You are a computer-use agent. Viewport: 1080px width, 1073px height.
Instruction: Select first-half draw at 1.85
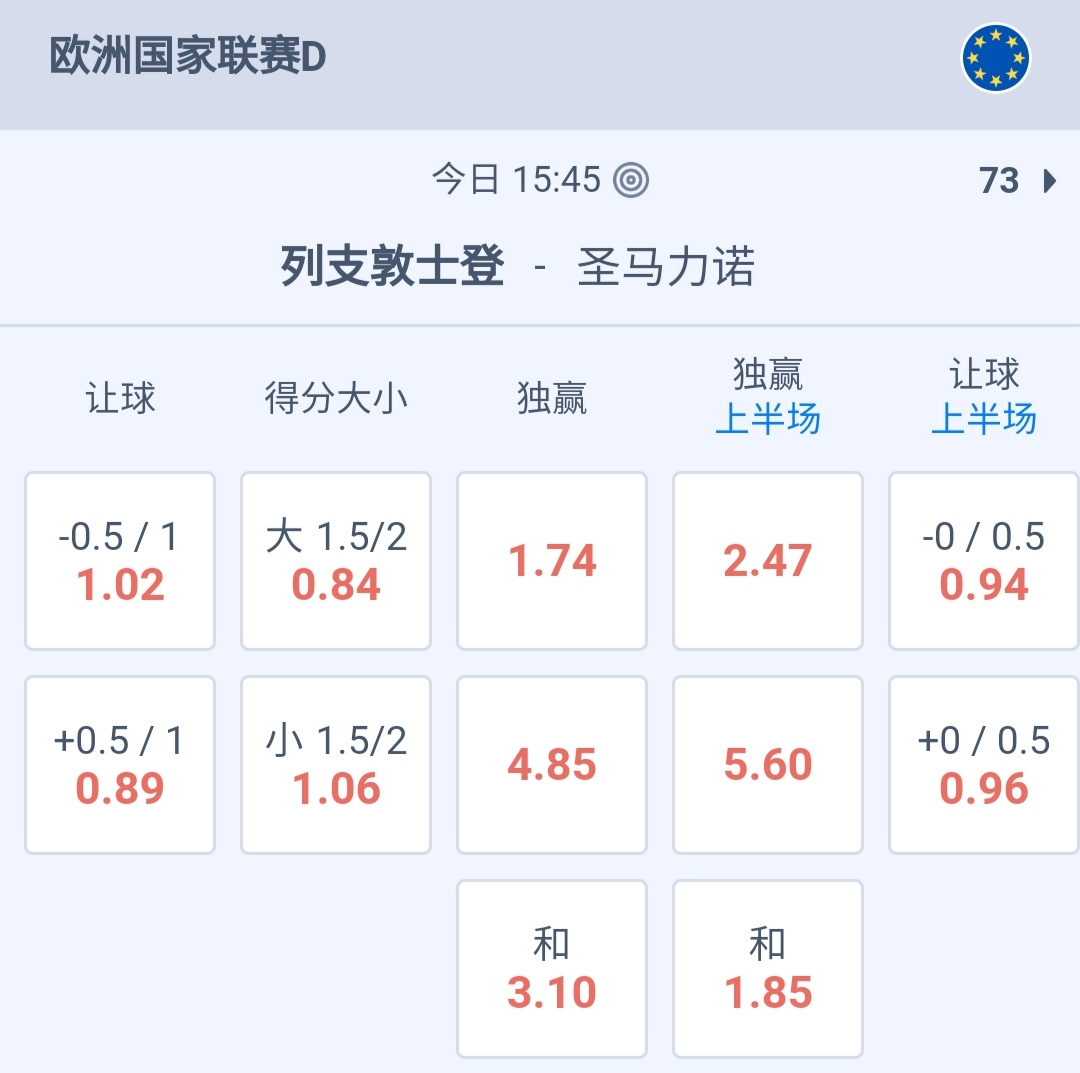(768, 968)
